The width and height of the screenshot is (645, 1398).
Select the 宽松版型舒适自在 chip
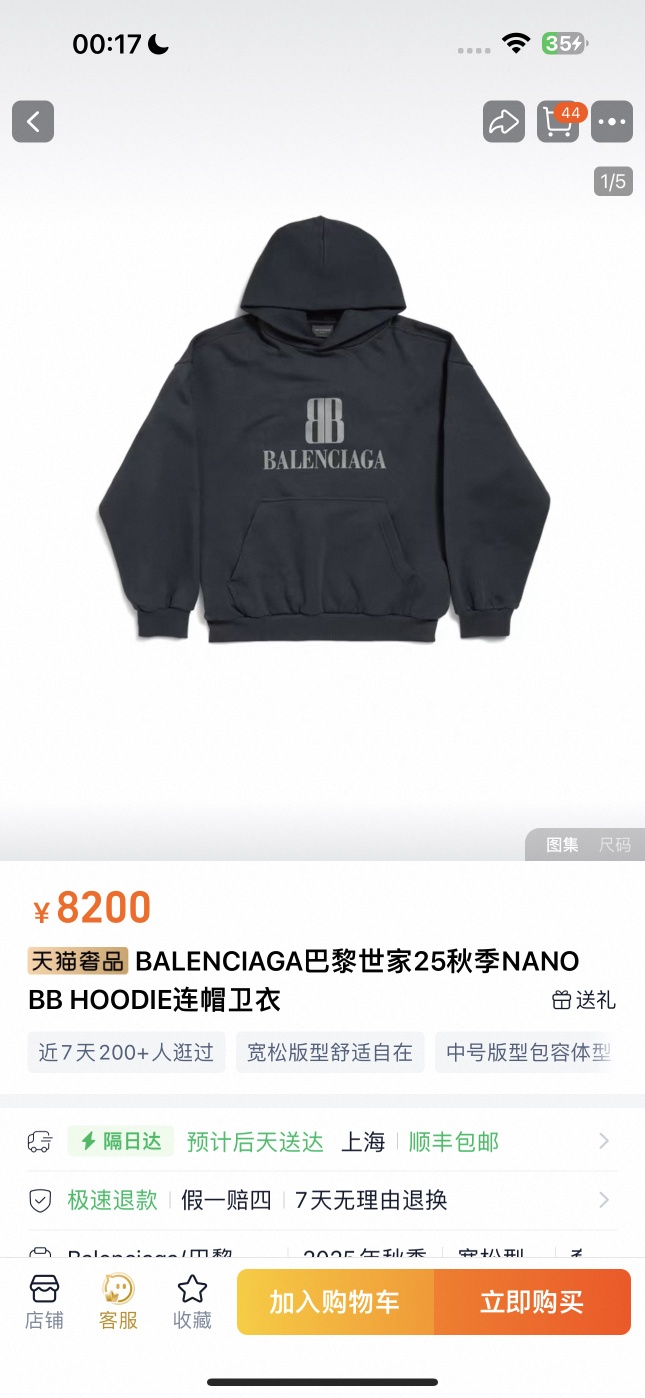point(330,1053)
